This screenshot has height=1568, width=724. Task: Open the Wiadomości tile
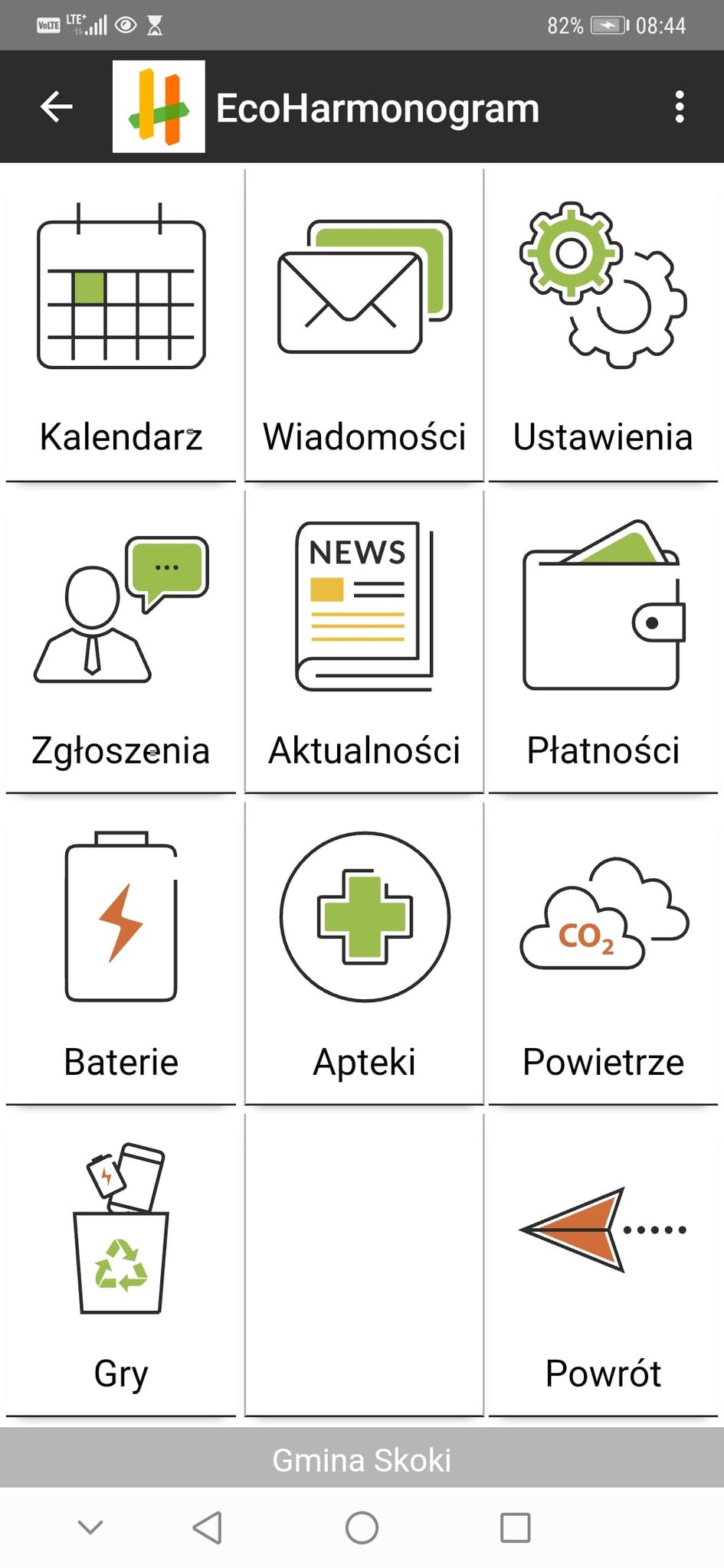point(364,325)
